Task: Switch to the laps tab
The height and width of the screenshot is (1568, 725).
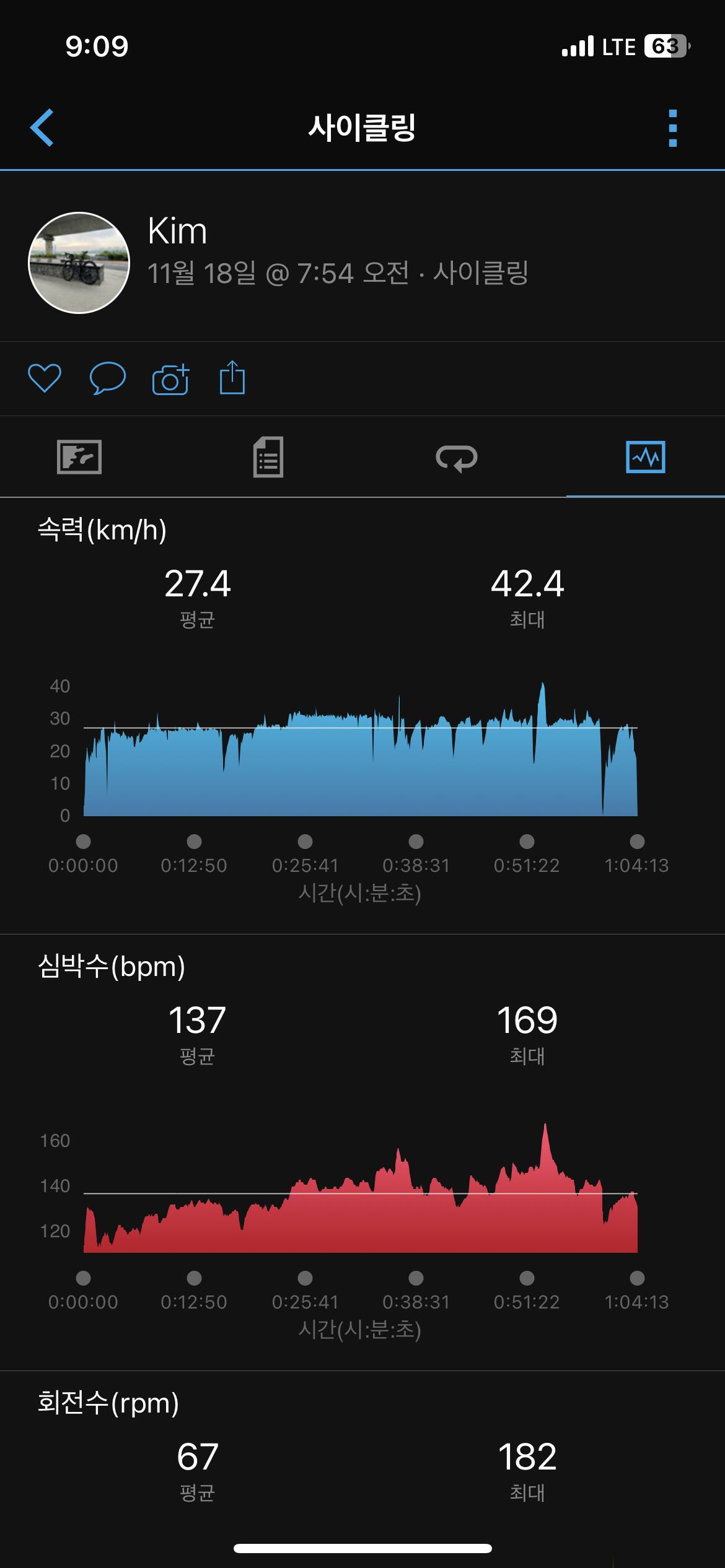Action: pos(457,458)
